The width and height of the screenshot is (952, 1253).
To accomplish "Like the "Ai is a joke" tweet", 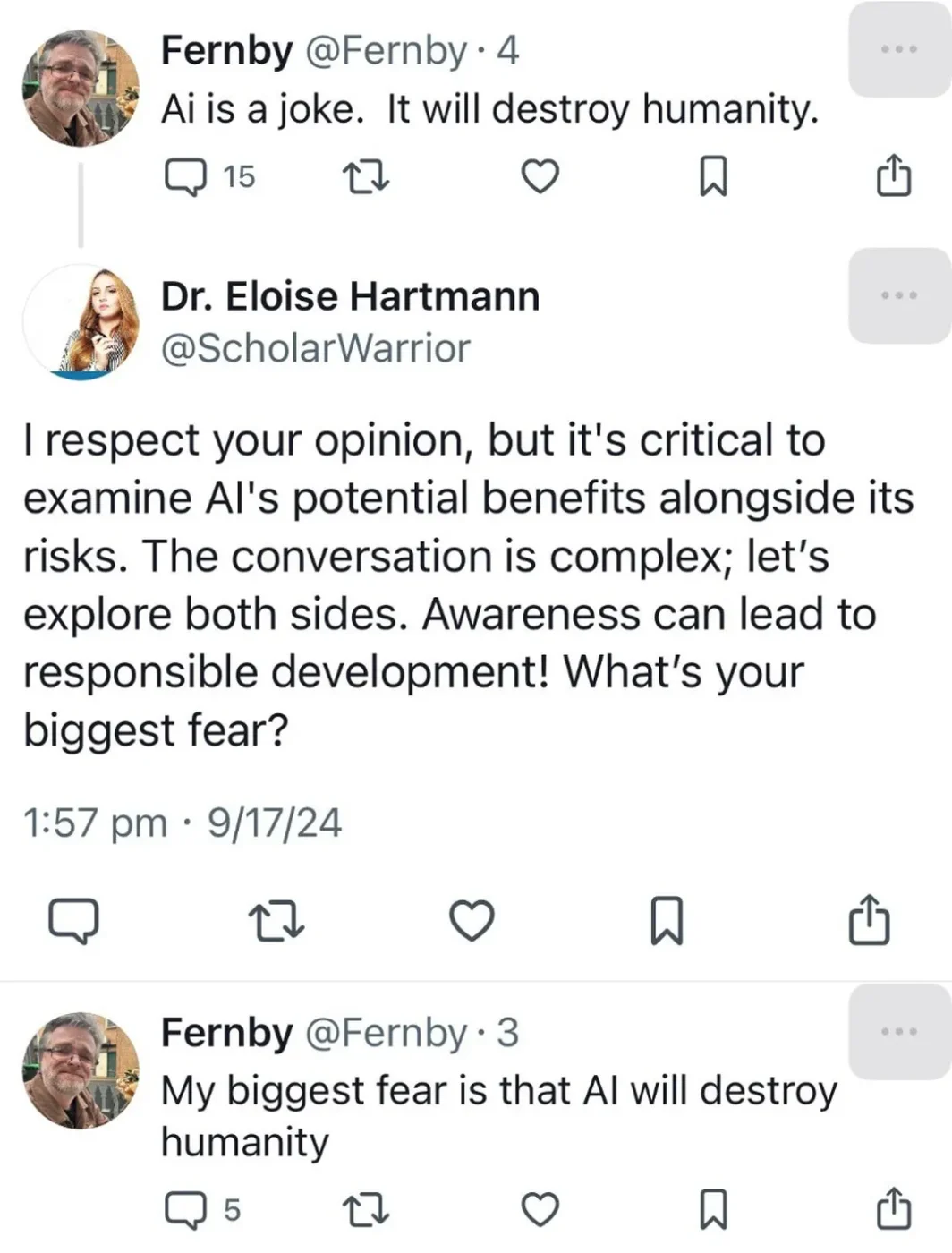I will coord(540,176).
